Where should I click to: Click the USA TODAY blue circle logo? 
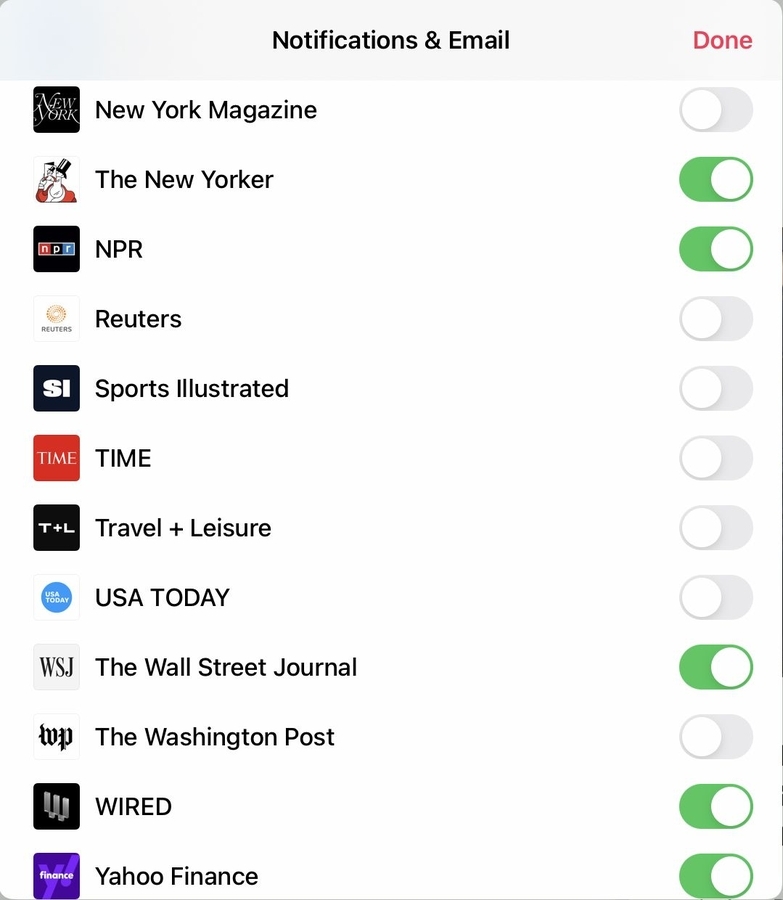(x=56, y=597)
